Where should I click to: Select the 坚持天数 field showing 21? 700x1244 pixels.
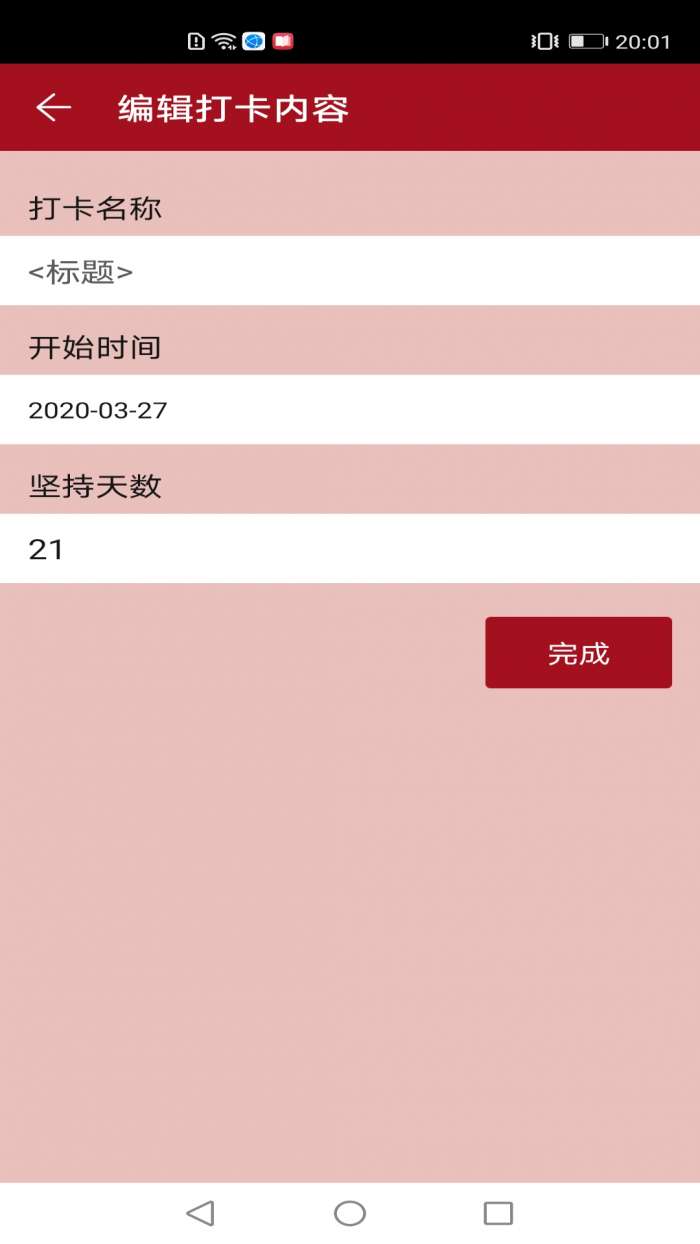350,549
